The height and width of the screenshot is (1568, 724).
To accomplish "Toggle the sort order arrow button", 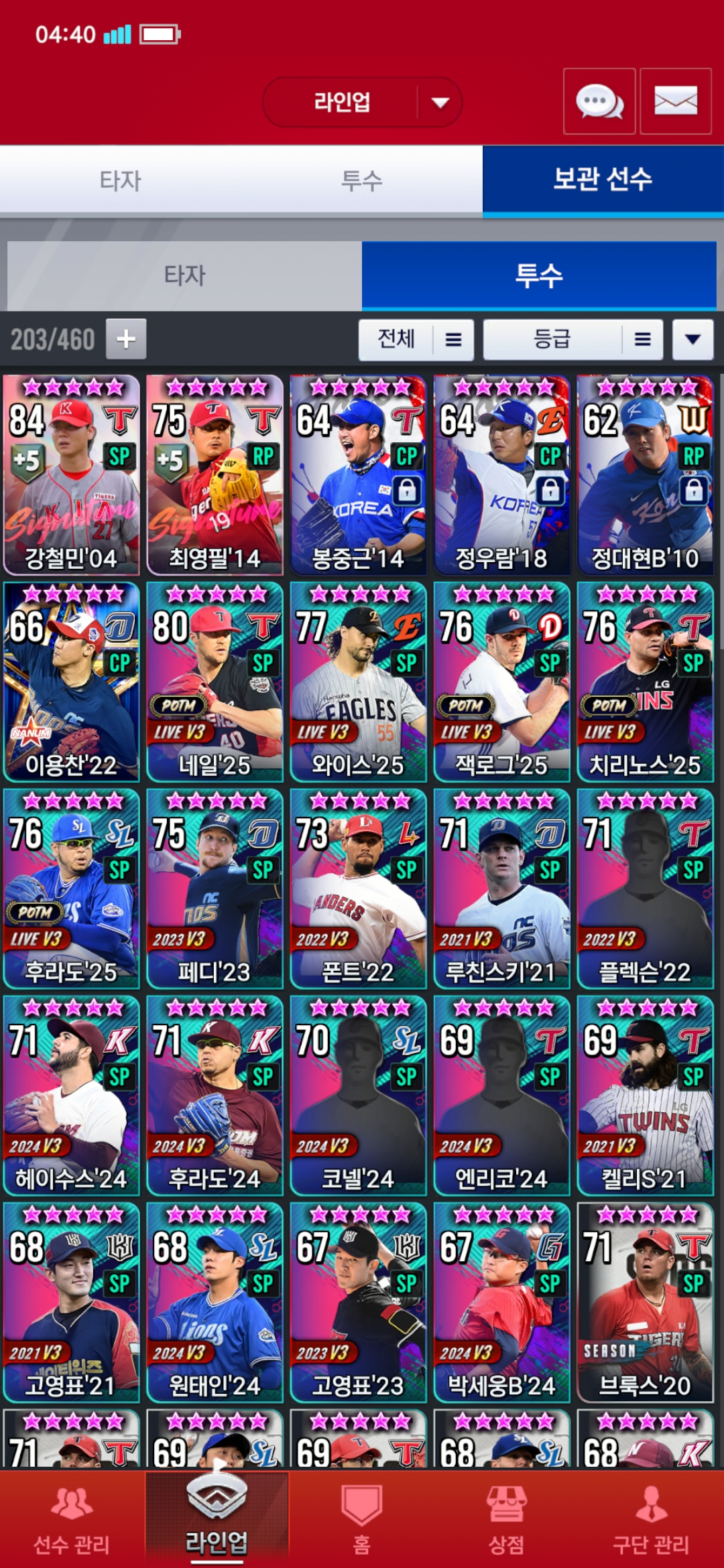I will click(692, 340).
